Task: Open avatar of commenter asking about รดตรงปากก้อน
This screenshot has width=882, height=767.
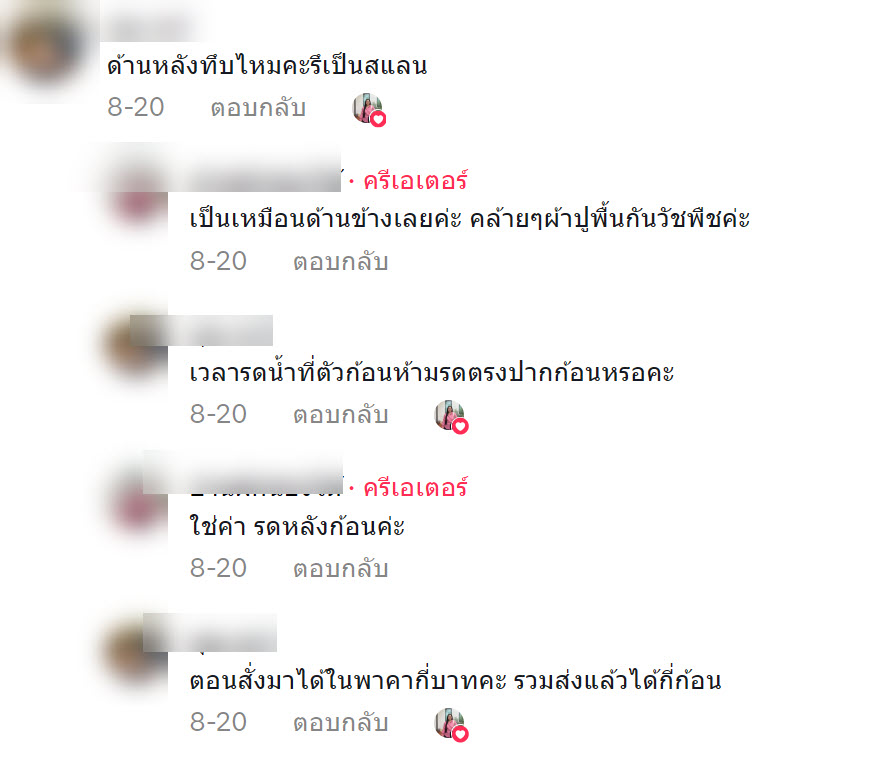Action: pos(136,346)
